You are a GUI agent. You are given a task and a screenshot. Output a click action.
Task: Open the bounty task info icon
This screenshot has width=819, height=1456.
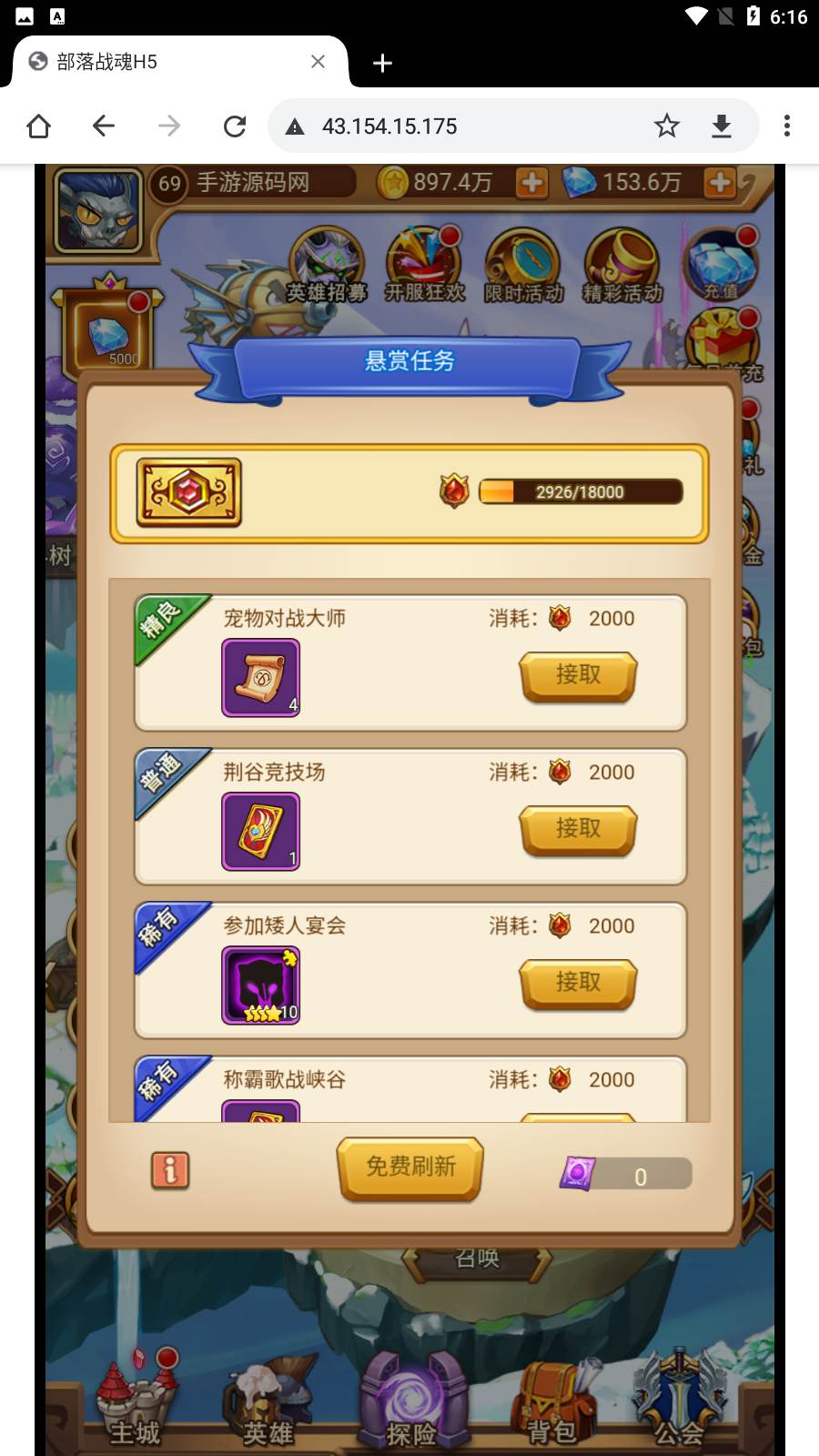tap(170, 1170)
